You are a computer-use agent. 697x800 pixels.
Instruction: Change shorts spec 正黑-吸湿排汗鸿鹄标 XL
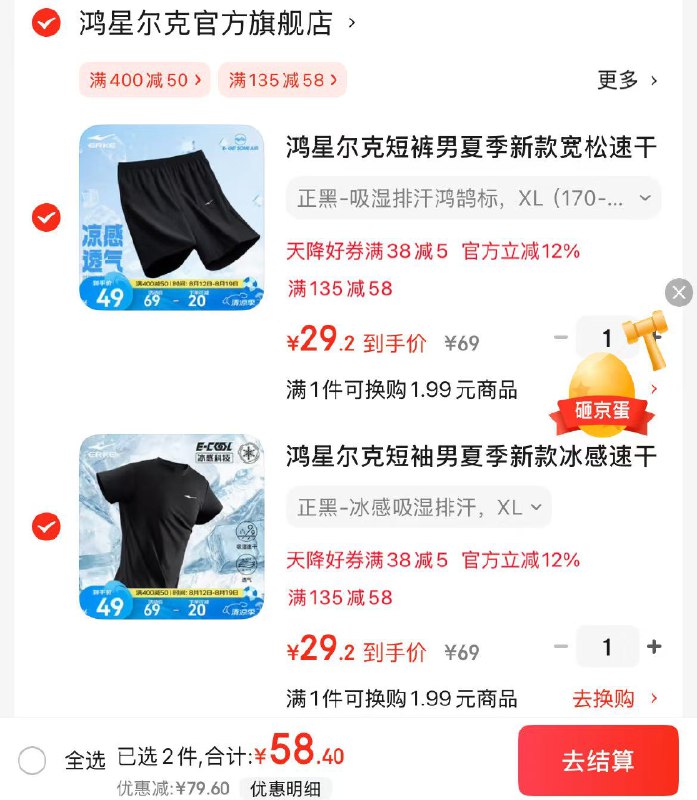473,198
